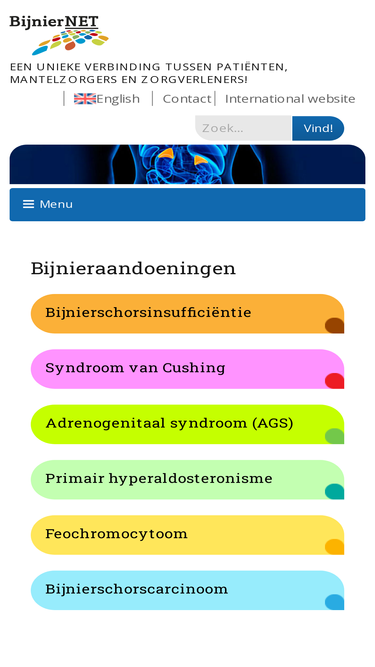The image size is (375, 667).
Task: Select Adrenogenitaal syndroom (AGS)
Action: click(188, 424)
